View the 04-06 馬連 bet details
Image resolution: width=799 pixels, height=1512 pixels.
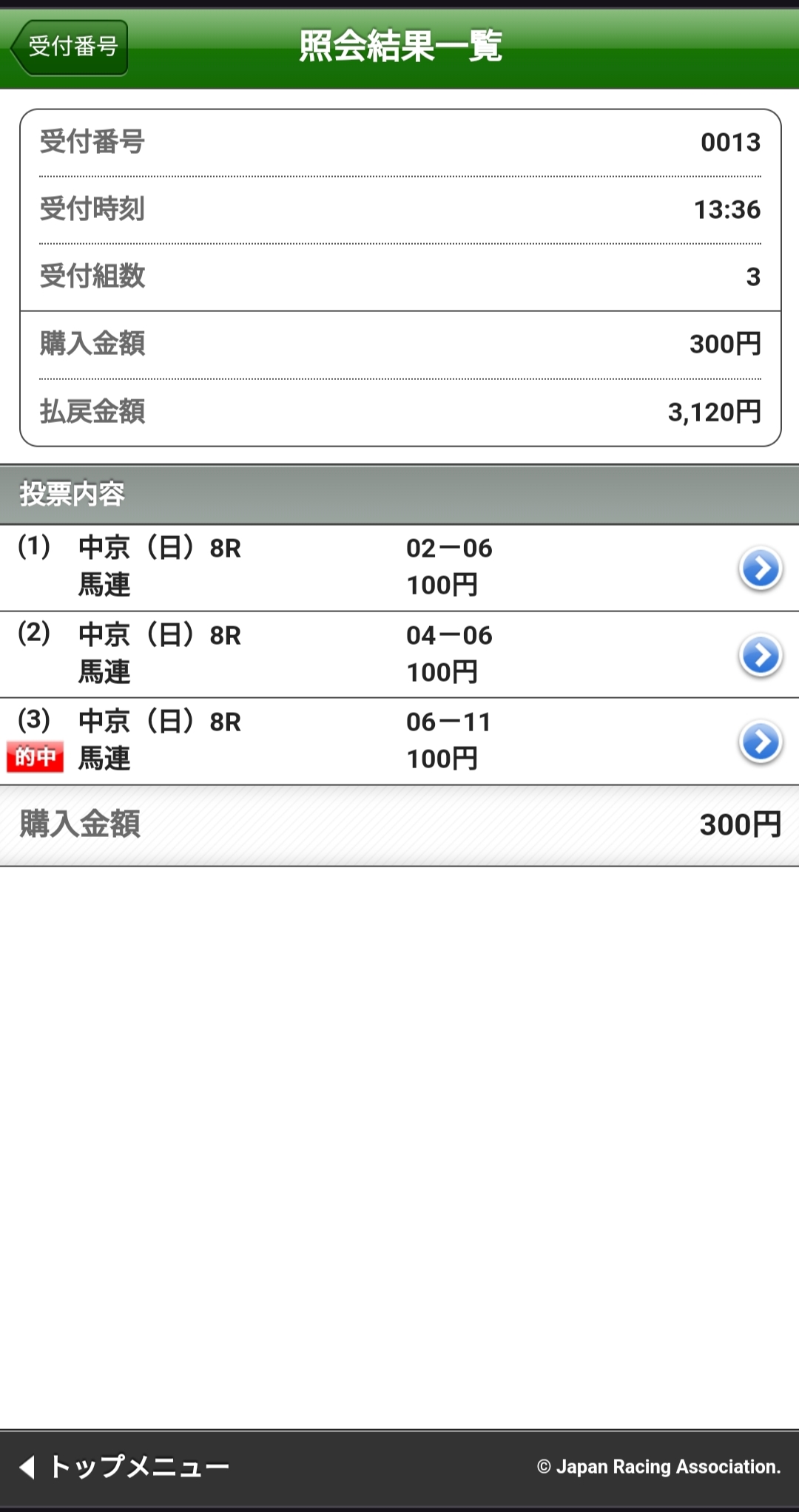[x=760, y=655]
